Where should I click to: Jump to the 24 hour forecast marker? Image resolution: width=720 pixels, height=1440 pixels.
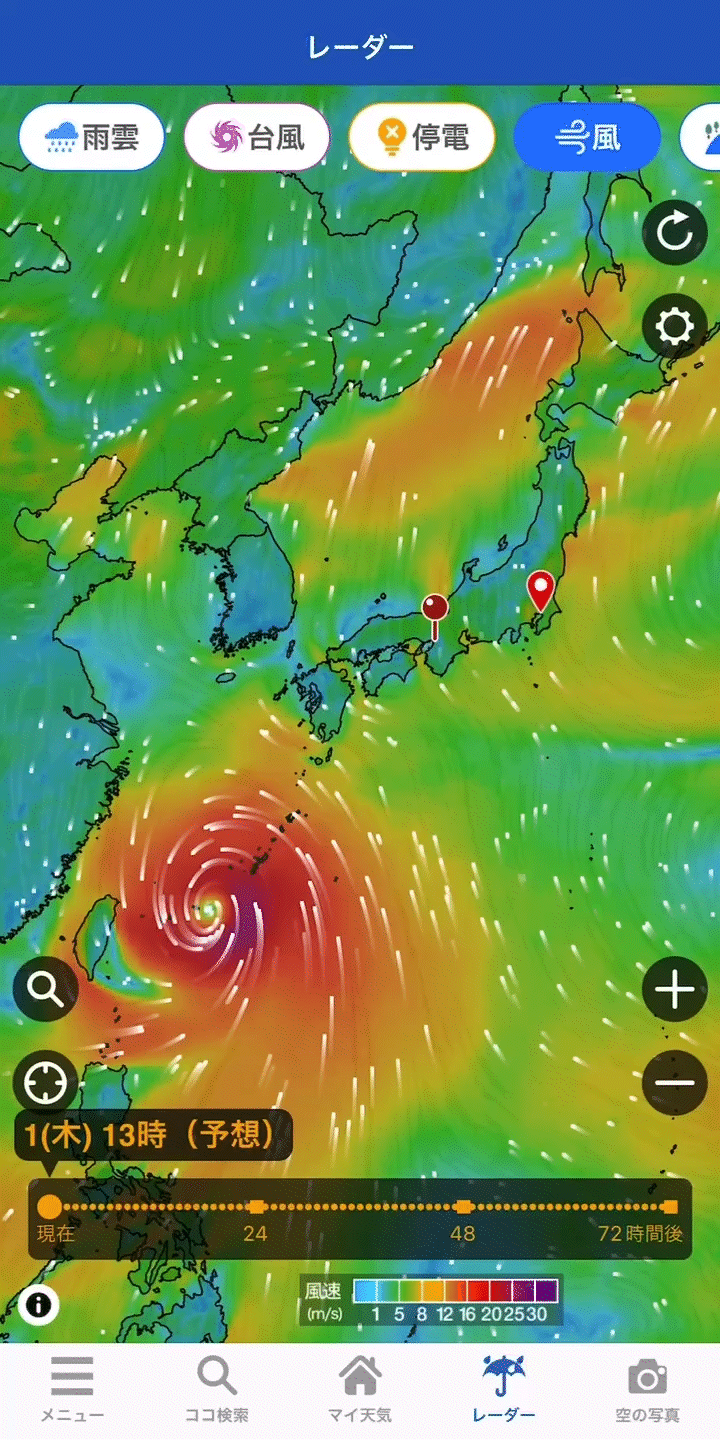(x=256, y=1207)
